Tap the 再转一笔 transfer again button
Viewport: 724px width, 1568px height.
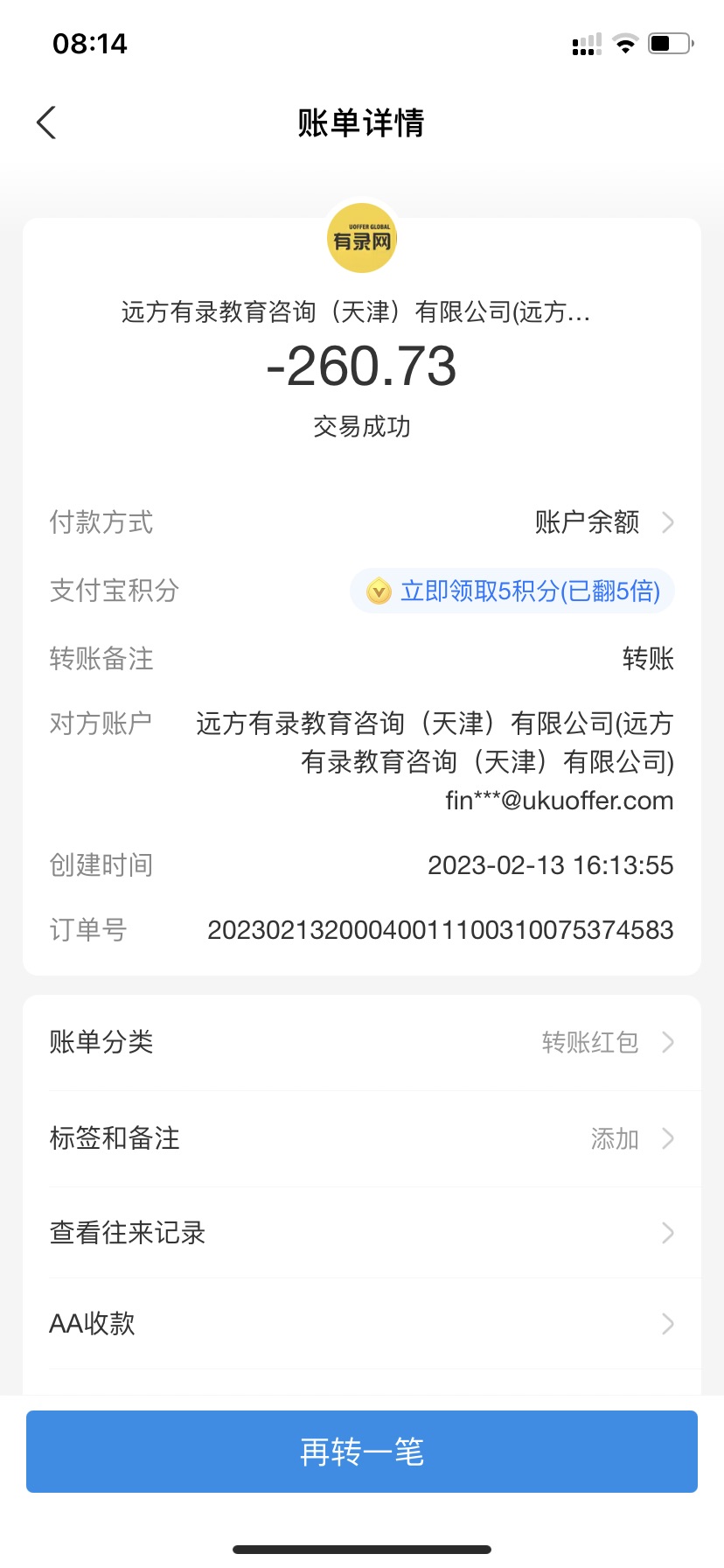point(362,1452)
